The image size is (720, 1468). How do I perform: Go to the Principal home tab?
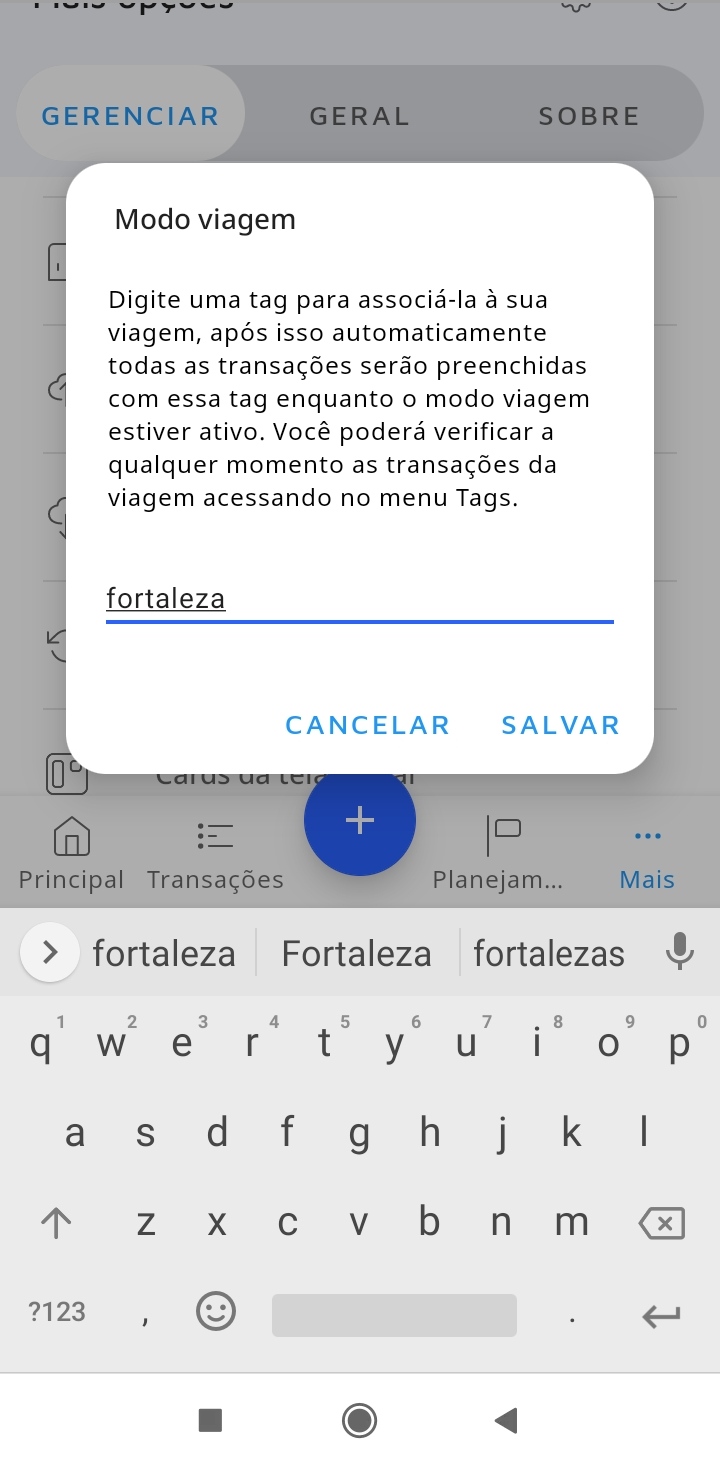coord(71,853)
